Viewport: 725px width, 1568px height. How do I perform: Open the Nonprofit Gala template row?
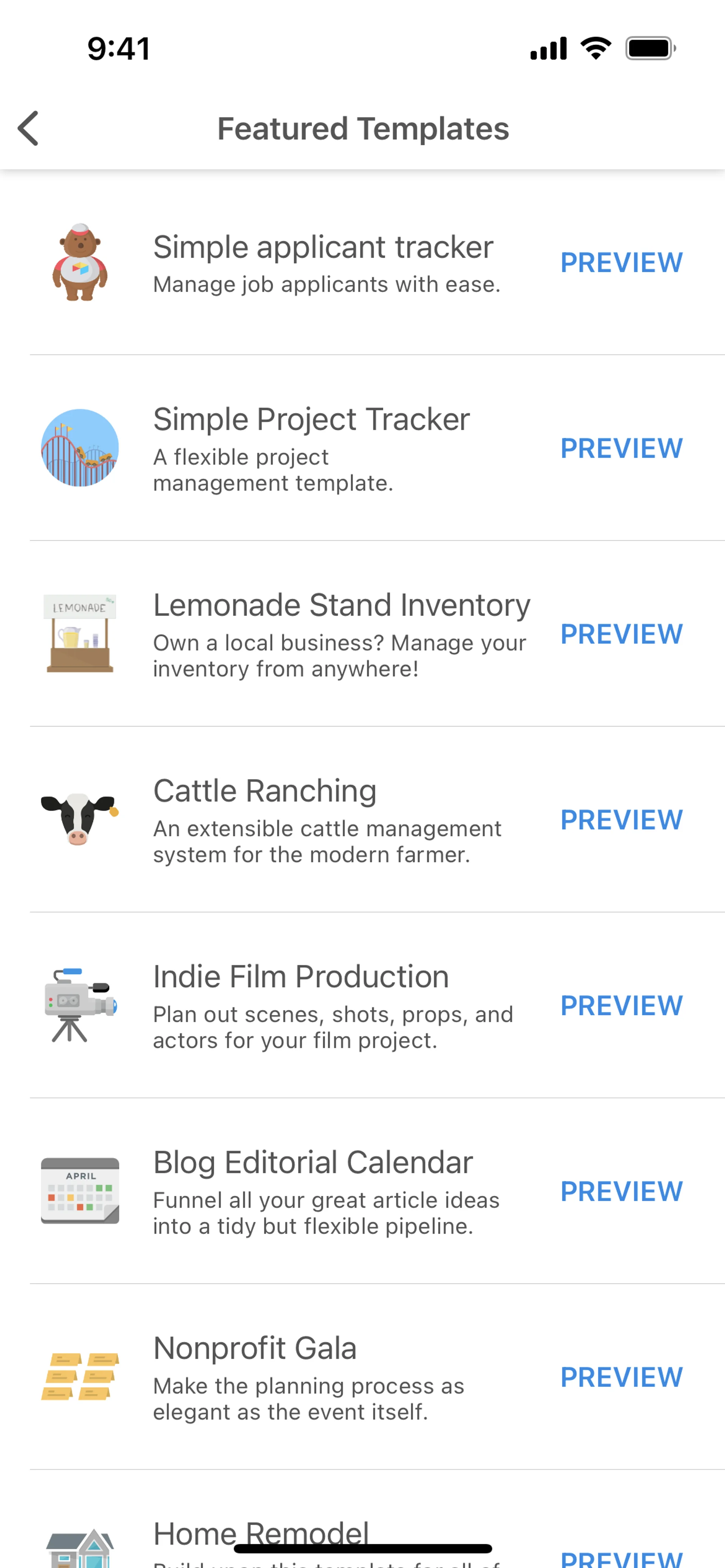coord(308,1377)
